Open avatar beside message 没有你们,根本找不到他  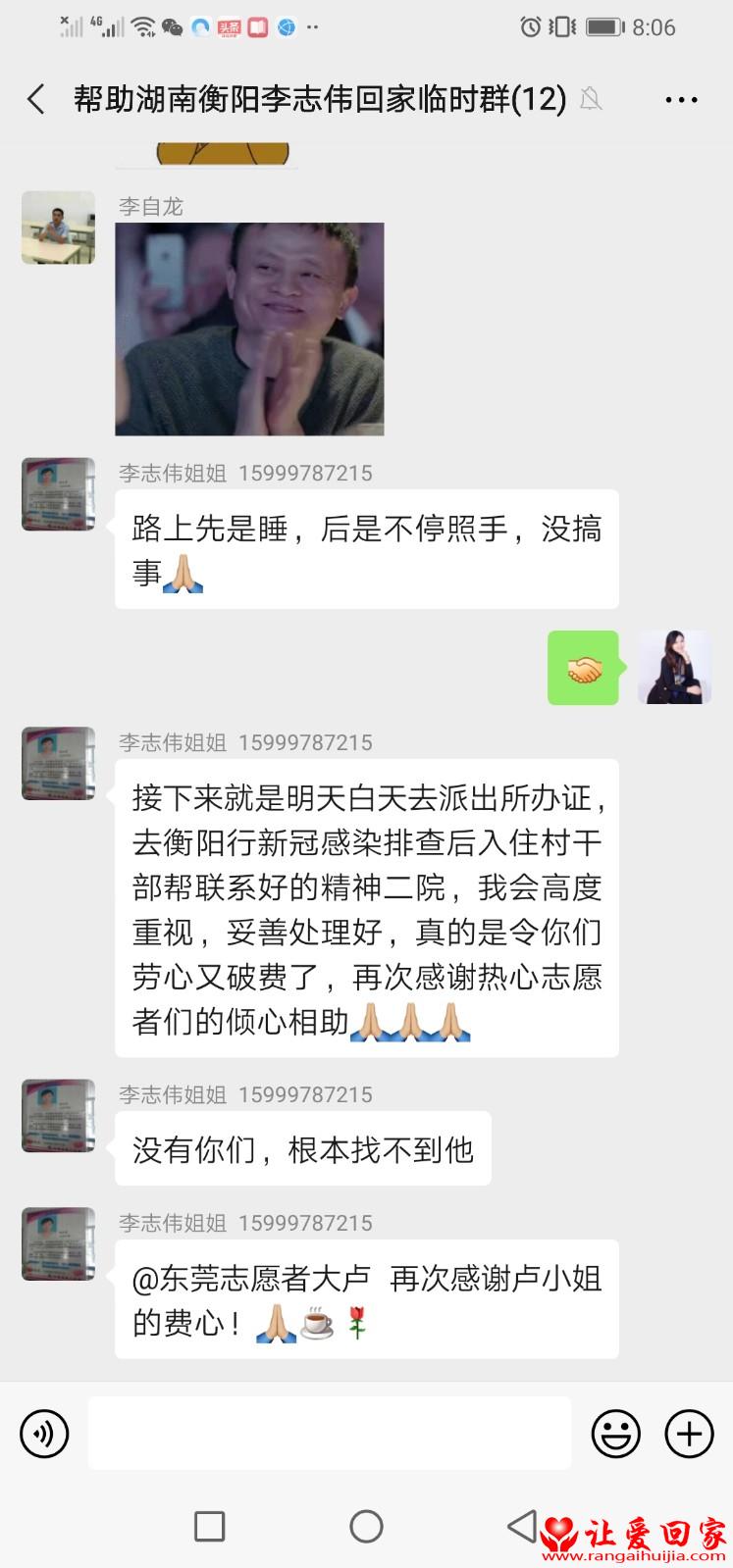point(58,1116)
